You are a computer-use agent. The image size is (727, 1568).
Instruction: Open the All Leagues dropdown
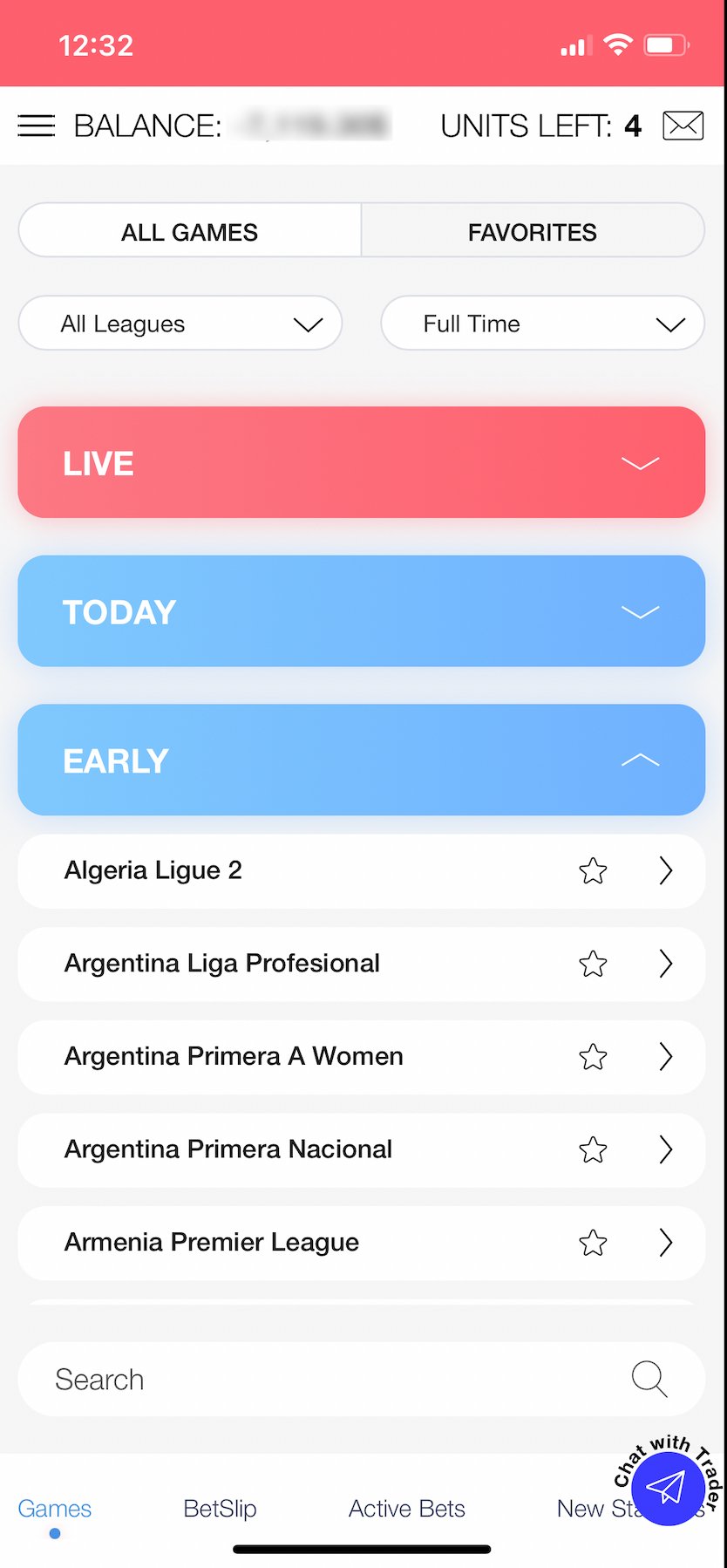click(180, 324)
